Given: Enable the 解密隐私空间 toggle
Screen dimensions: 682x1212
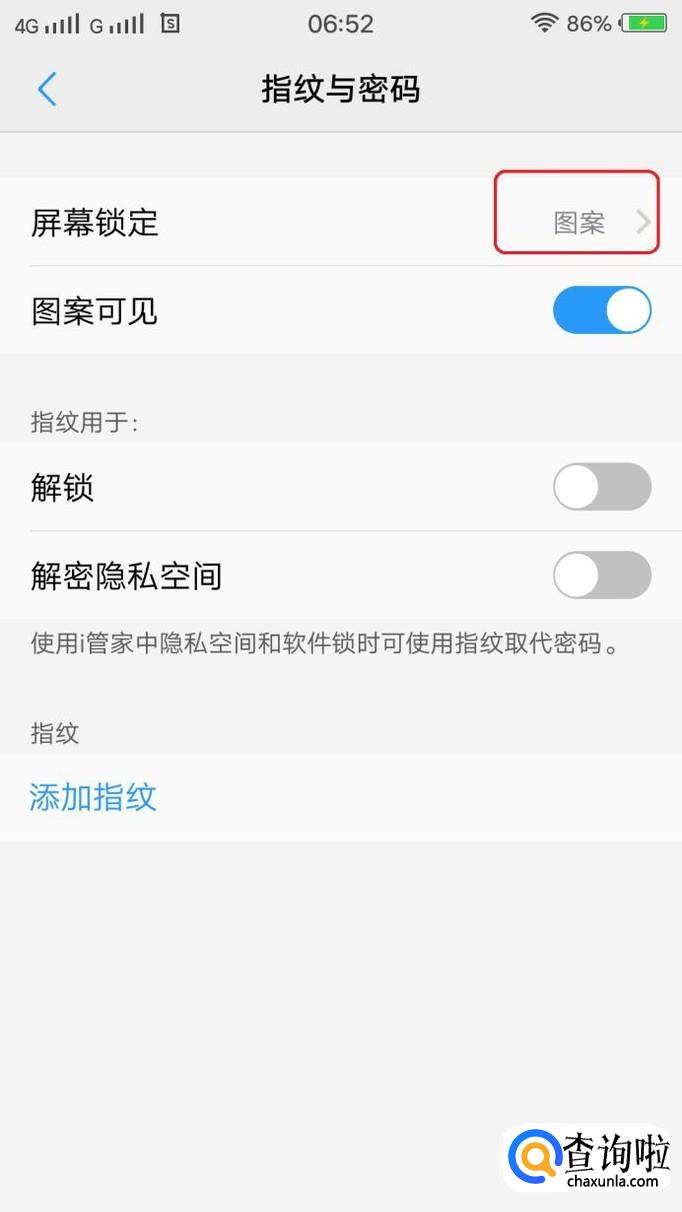Looking at the screenshot, I should 601,576.
